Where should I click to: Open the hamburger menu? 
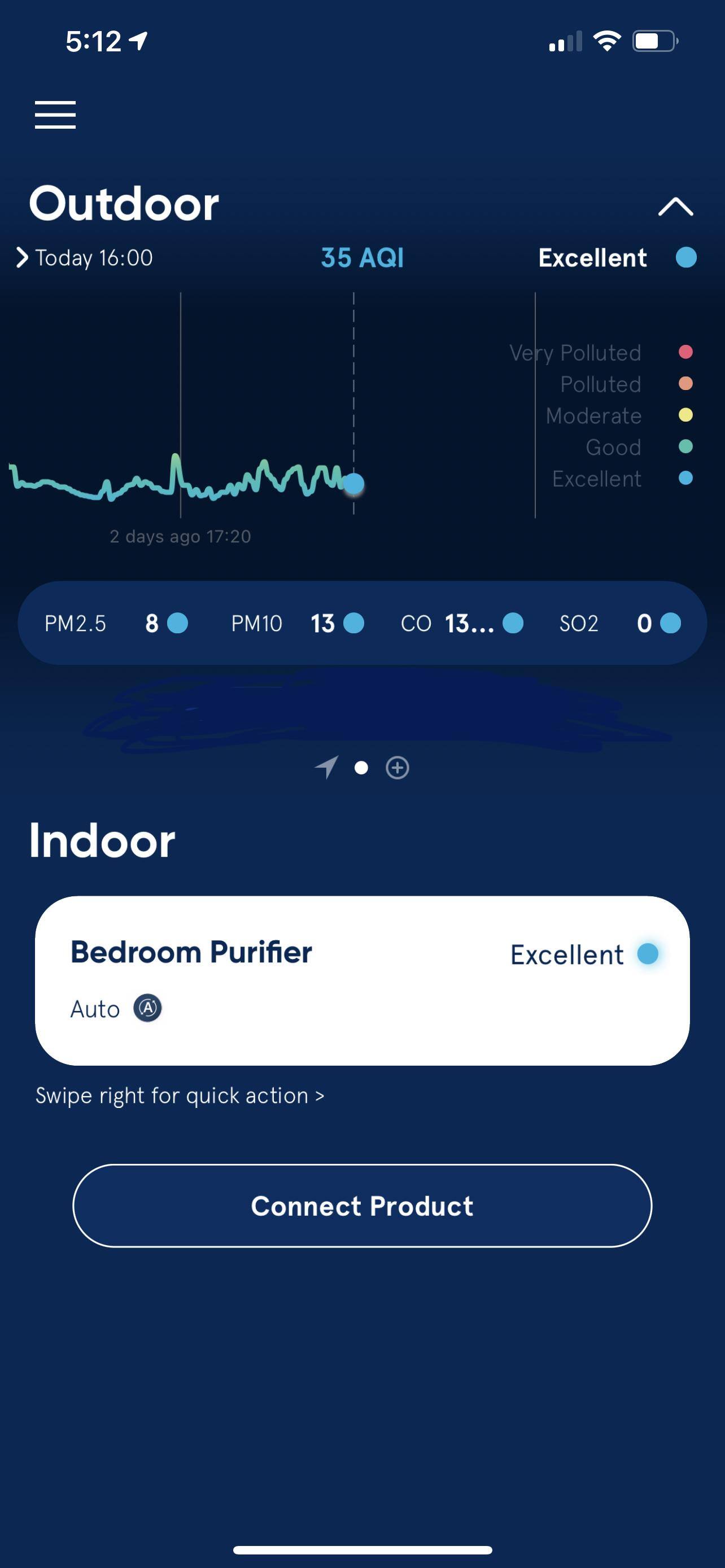(55, 115)
